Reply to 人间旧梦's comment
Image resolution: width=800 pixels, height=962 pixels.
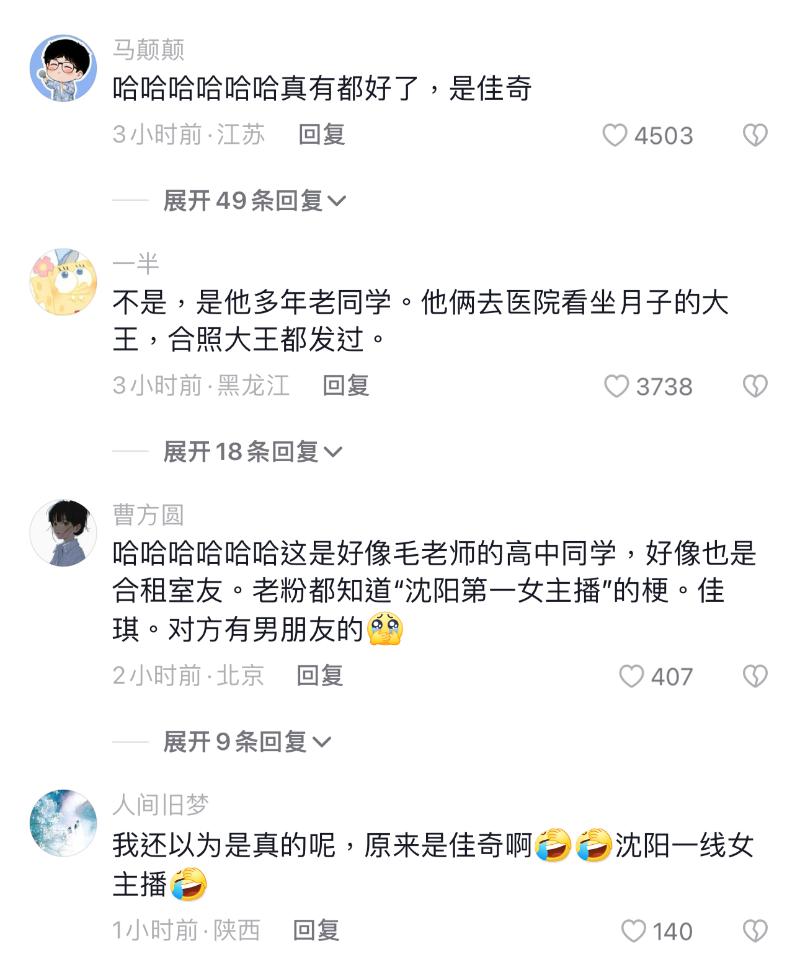click(x=316, y=931)
